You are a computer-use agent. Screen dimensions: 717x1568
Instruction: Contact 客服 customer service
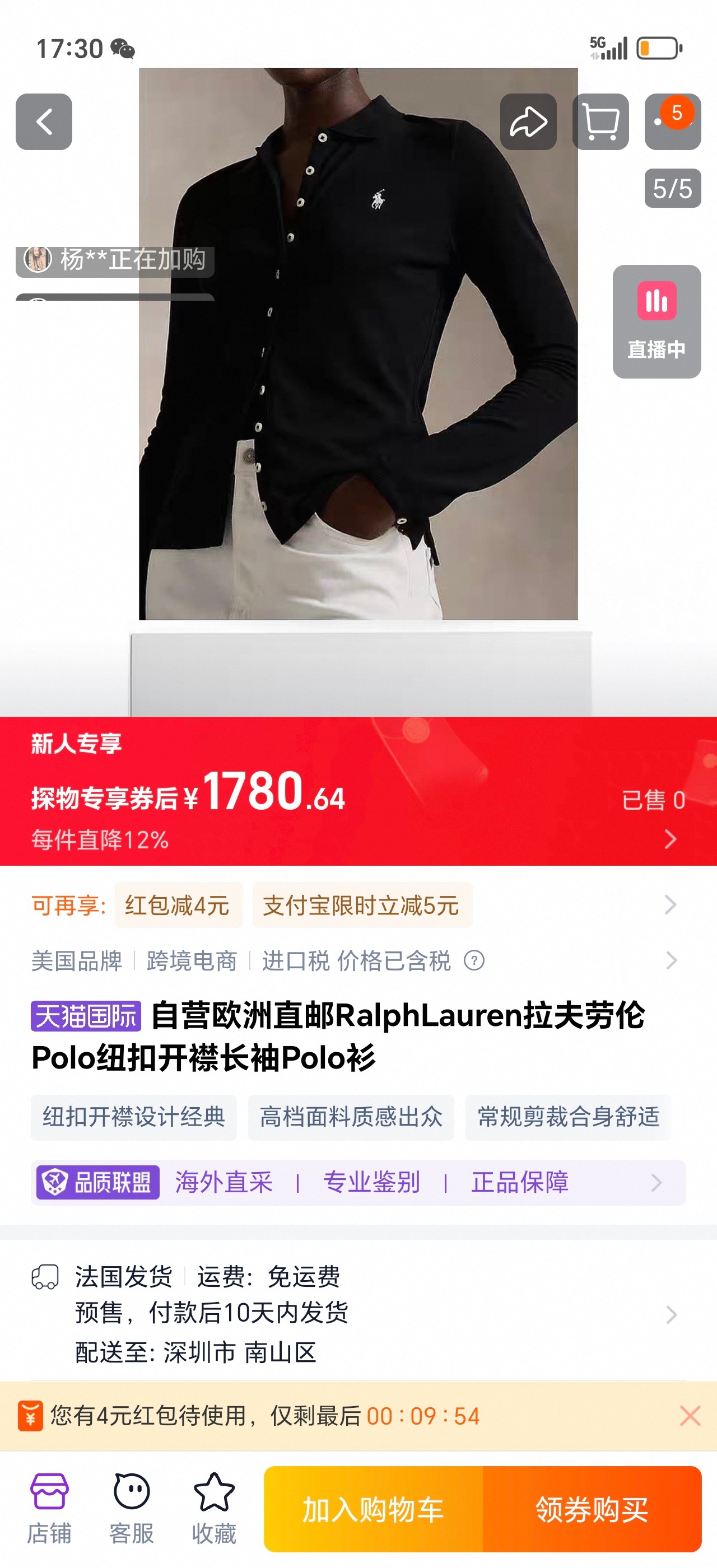coord(132,1508)
